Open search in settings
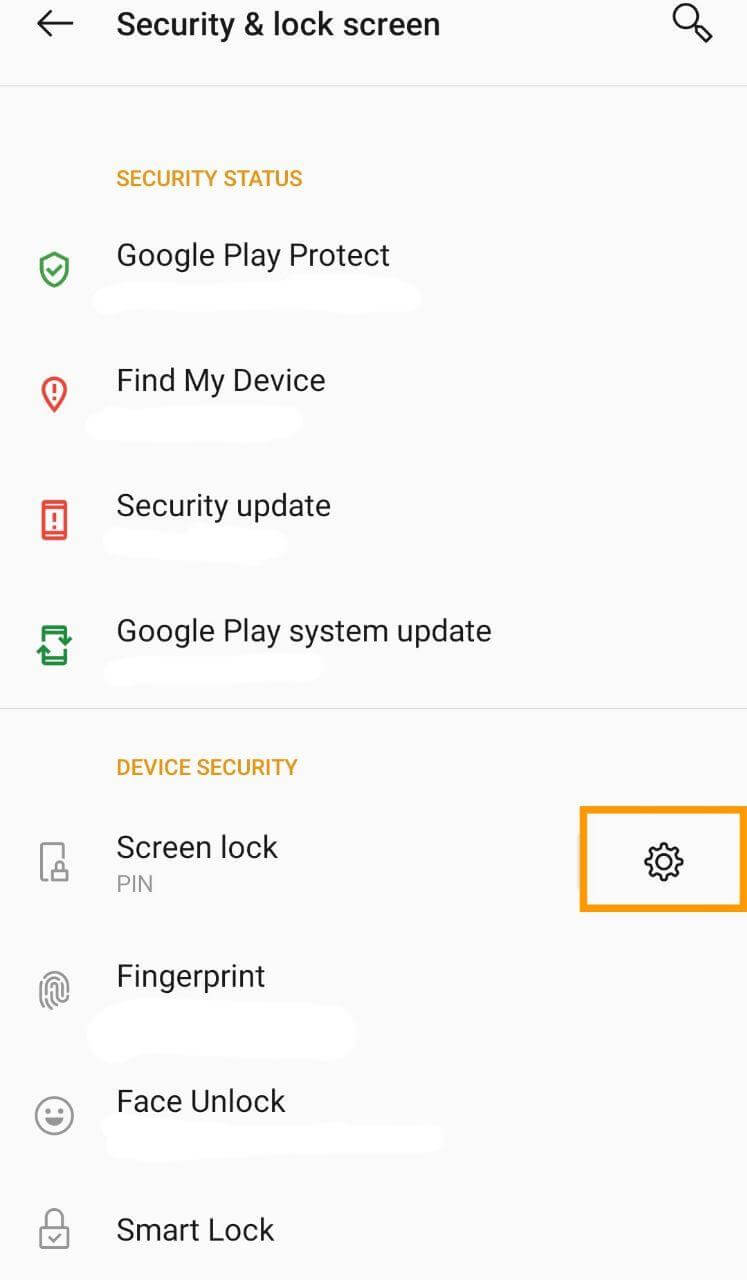Image resolution: width=747 pixels, height=1280 pixels. click(x=692, y=23)
